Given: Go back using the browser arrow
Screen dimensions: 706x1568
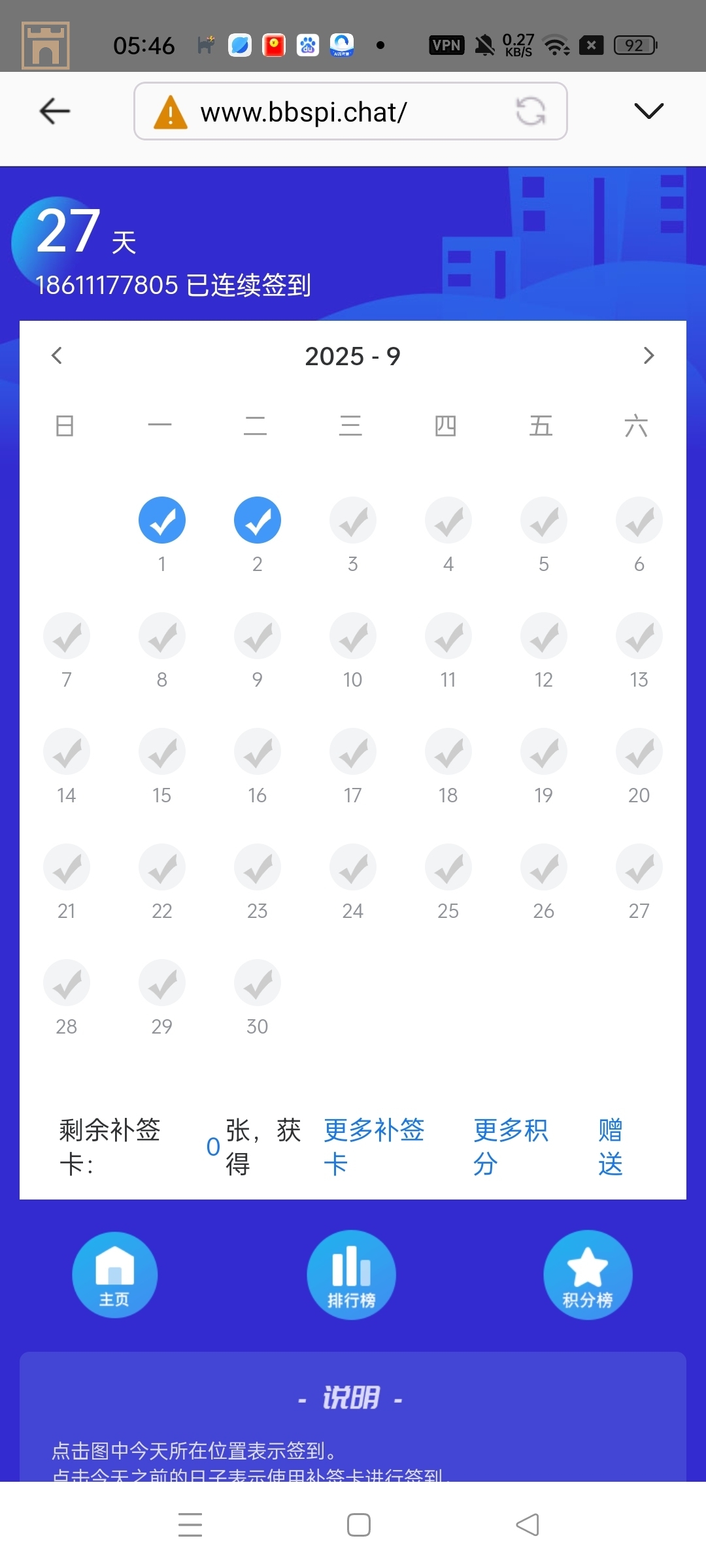Looking at the screenshot, I should (x=55, y=111).
